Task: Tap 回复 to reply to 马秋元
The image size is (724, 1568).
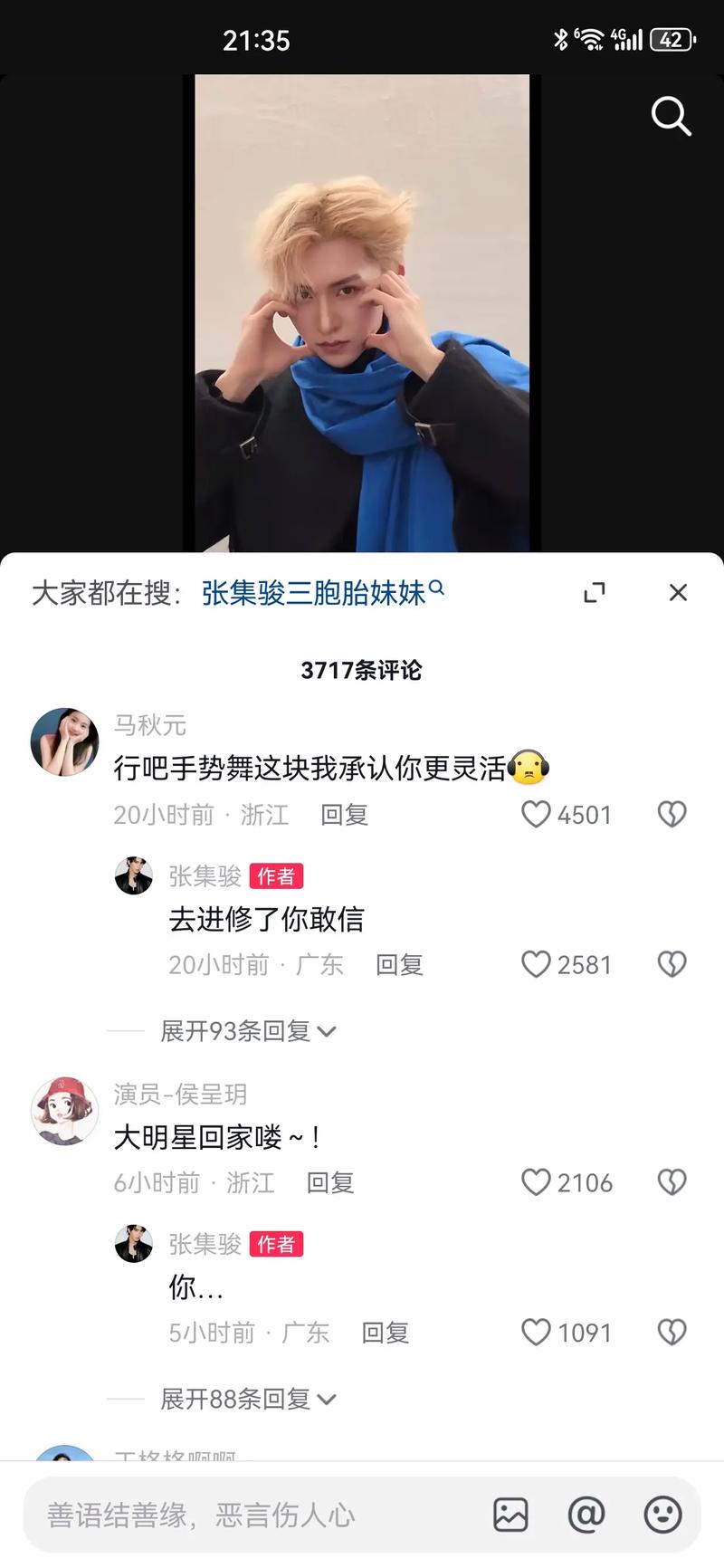Action: click(344, 814)
